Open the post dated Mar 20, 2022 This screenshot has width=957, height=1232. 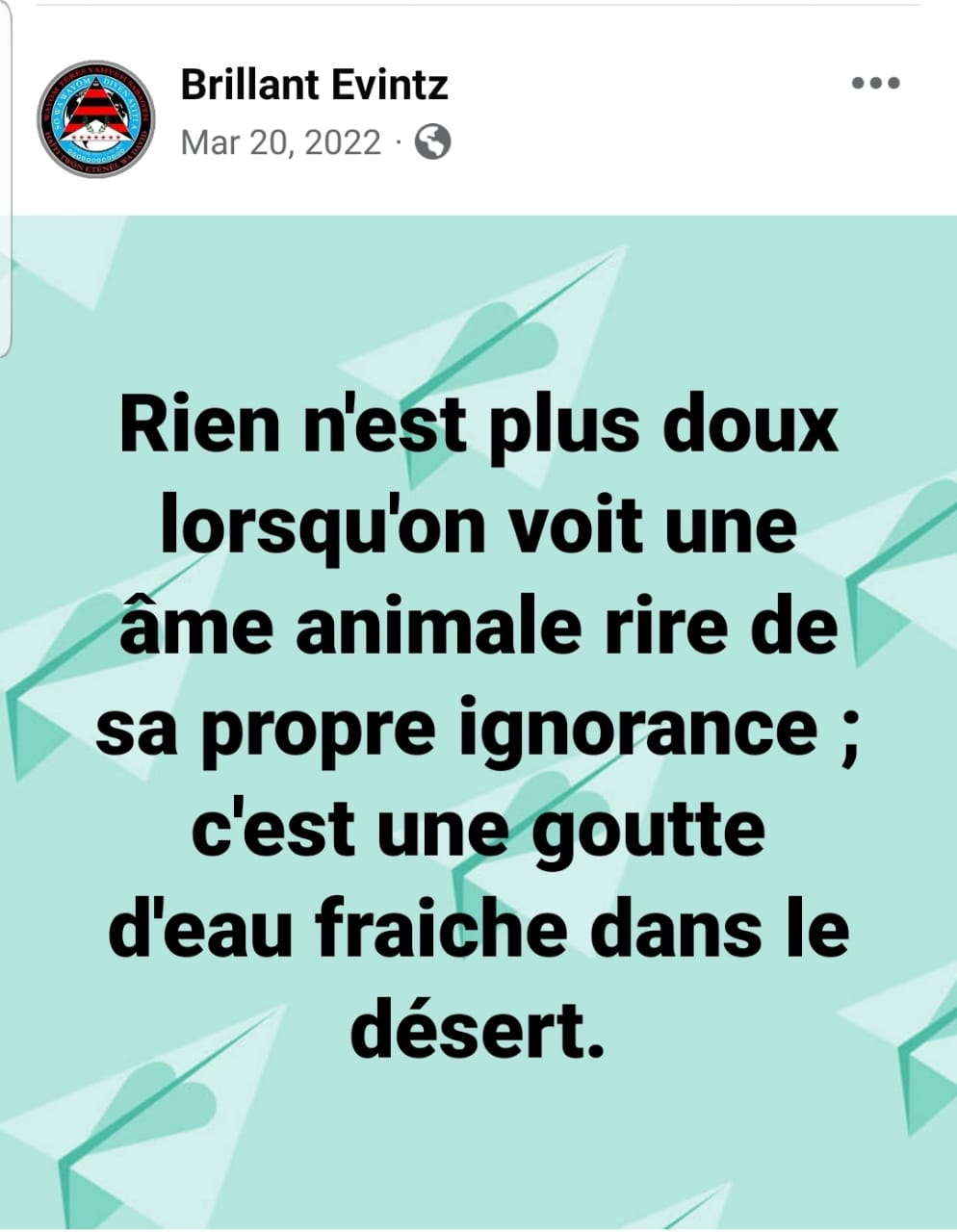click(x=280, y=142)
